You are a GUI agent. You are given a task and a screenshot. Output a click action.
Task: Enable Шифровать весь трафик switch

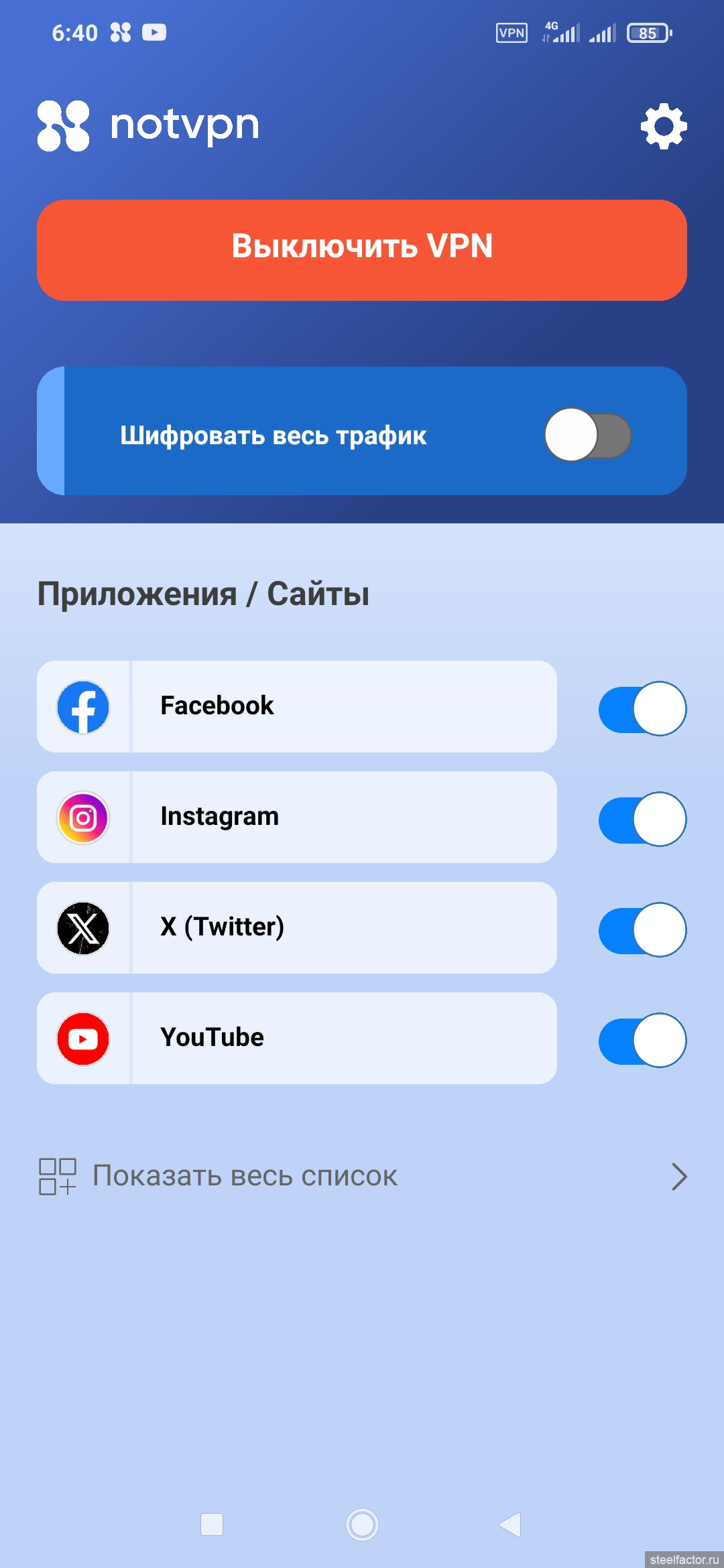pyautogui.click(x=587, y=435)
